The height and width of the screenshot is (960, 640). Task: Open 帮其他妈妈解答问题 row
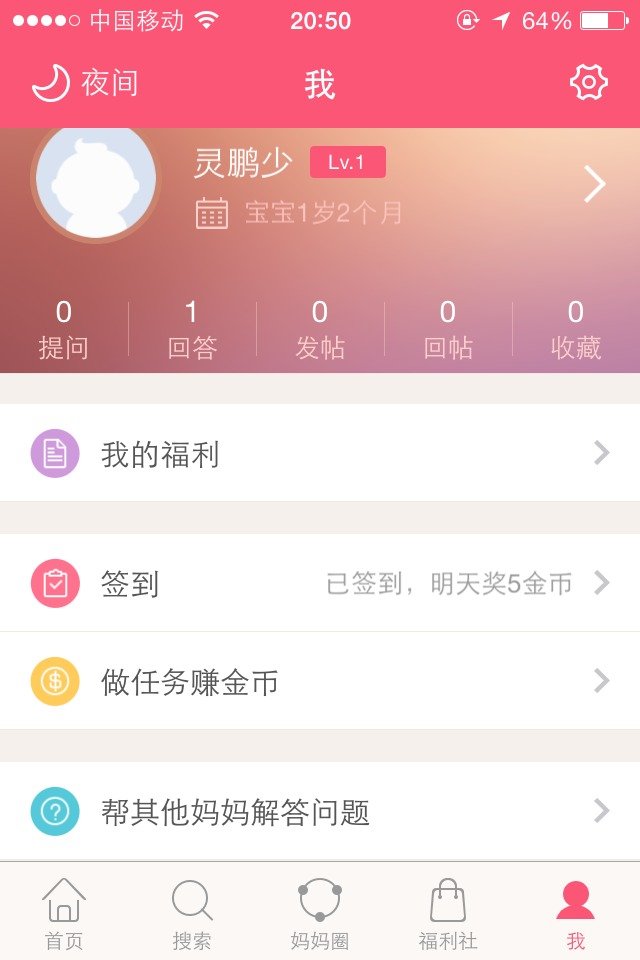(320, 811)
